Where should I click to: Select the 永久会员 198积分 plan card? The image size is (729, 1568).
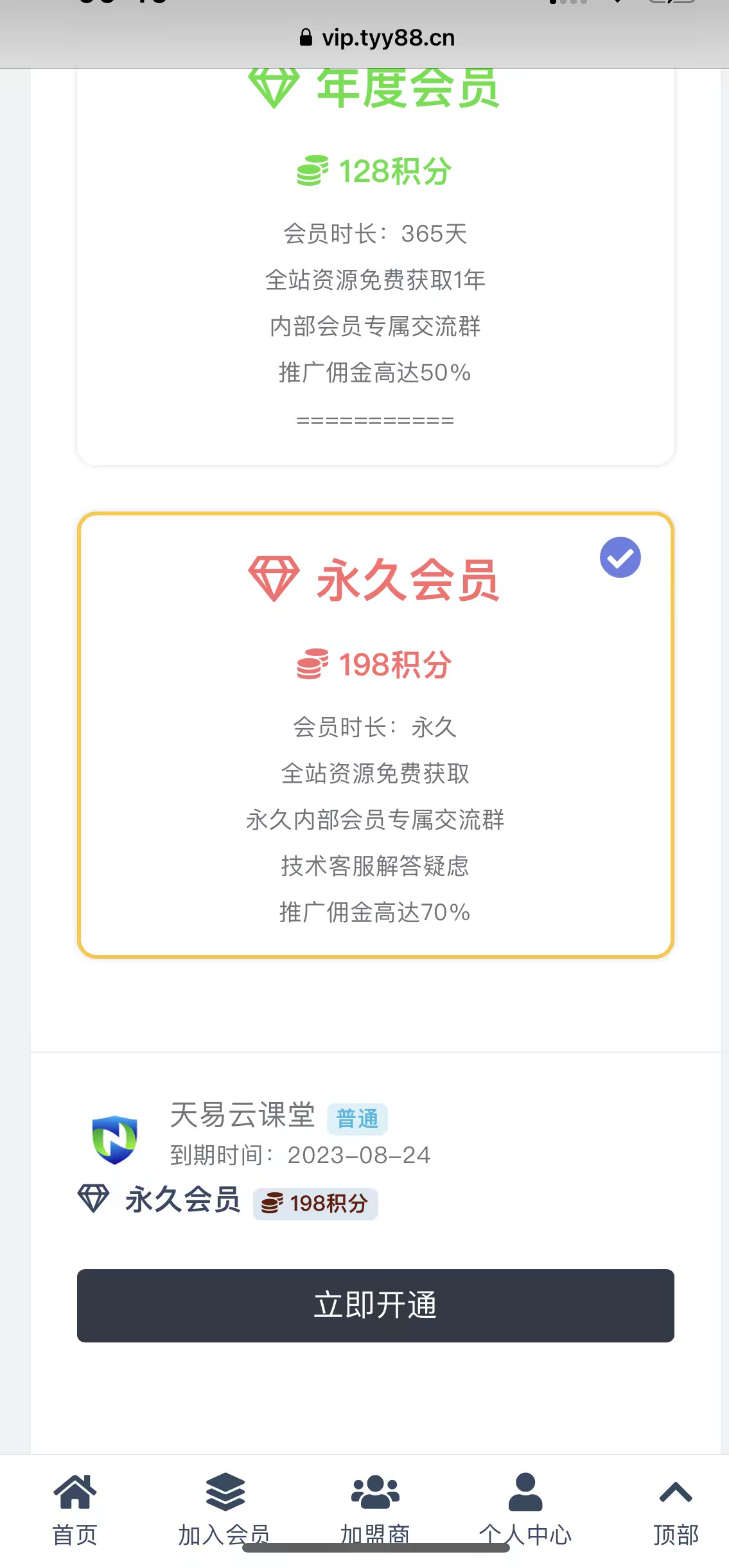(x=375, y=735)
